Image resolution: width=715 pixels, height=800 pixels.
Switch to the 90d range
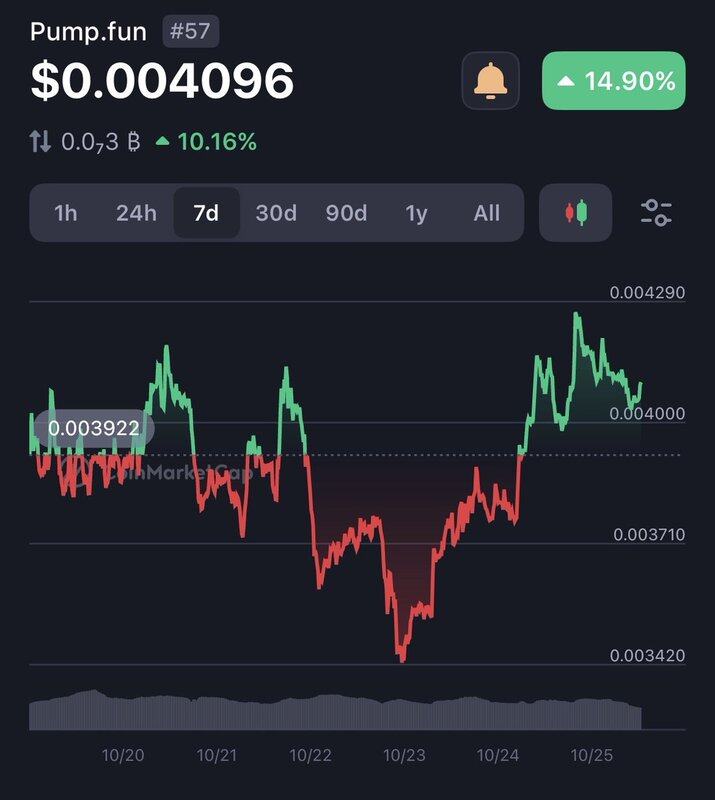346,213
